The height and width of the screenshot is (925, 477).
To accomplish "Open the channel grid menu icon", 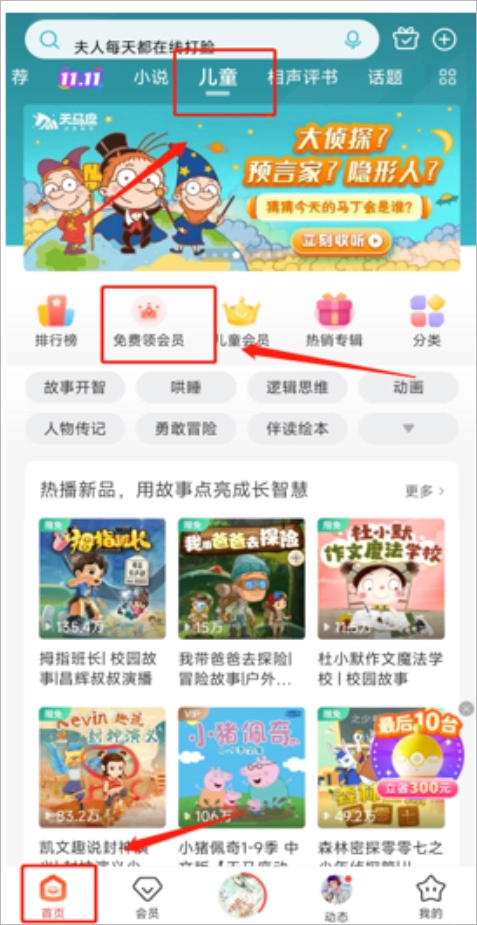I will pos(448,77).
